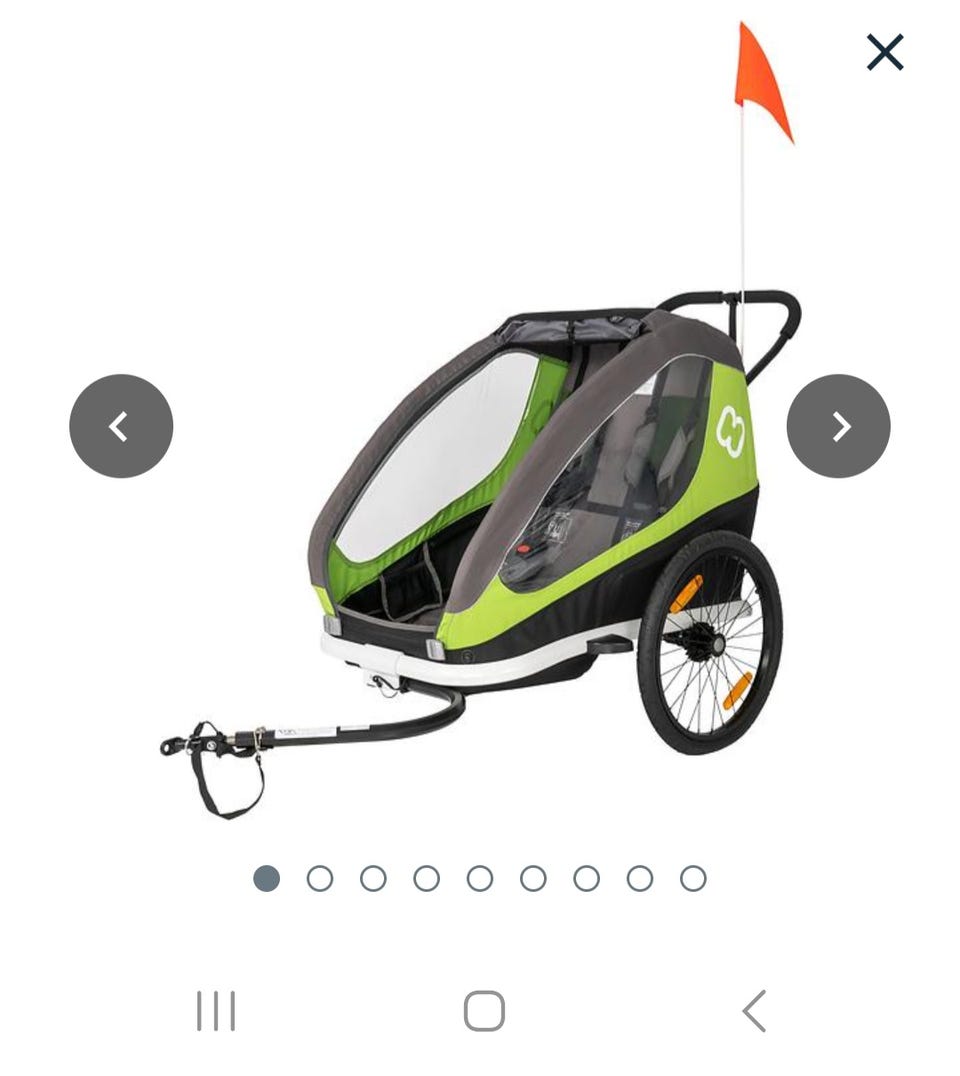Go to the previous product image
Viewport: 960px width, 1076px height.
pos(121,426)
